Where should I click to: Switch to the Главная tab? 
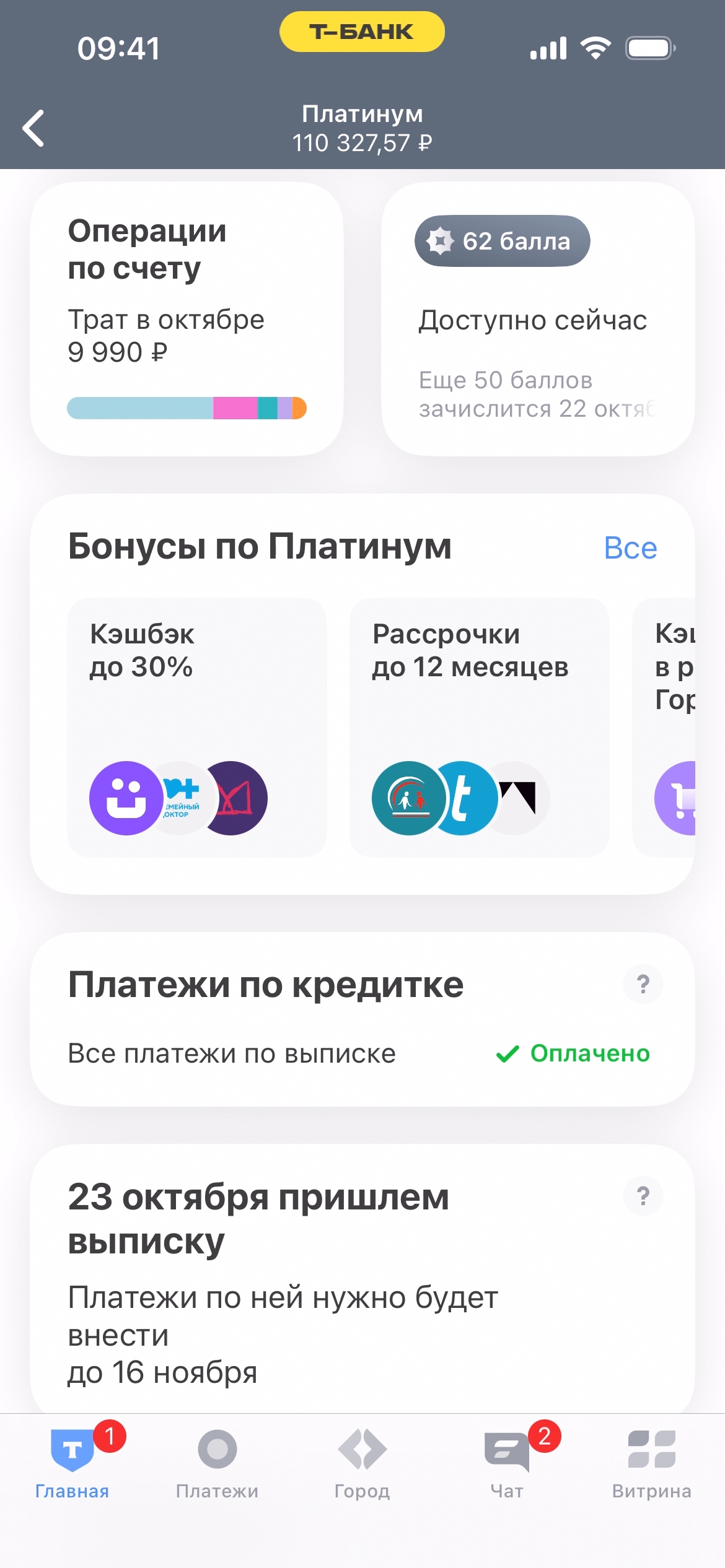[72, 1465]
